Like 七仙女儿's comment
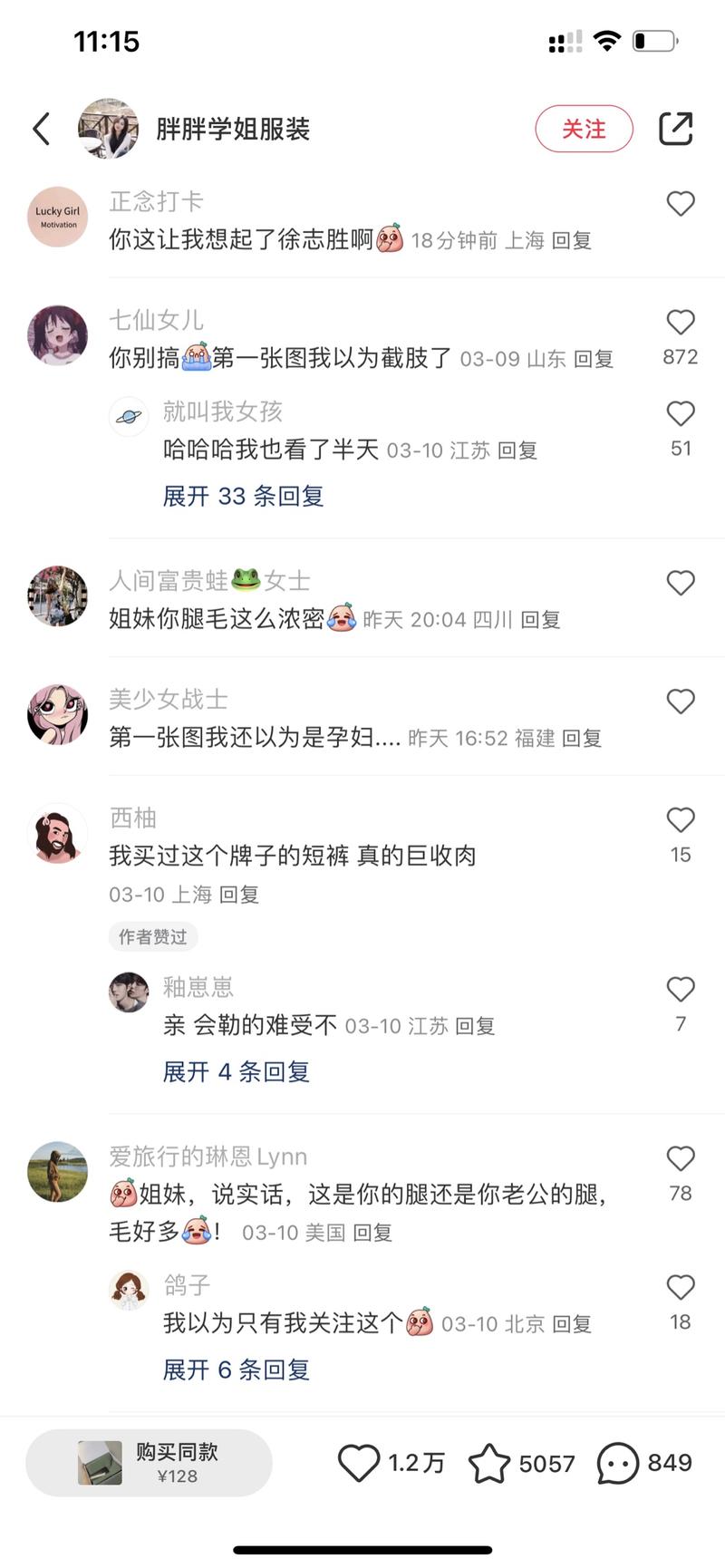The height and width of the screenshot is (1568, 725). point(680,323)
